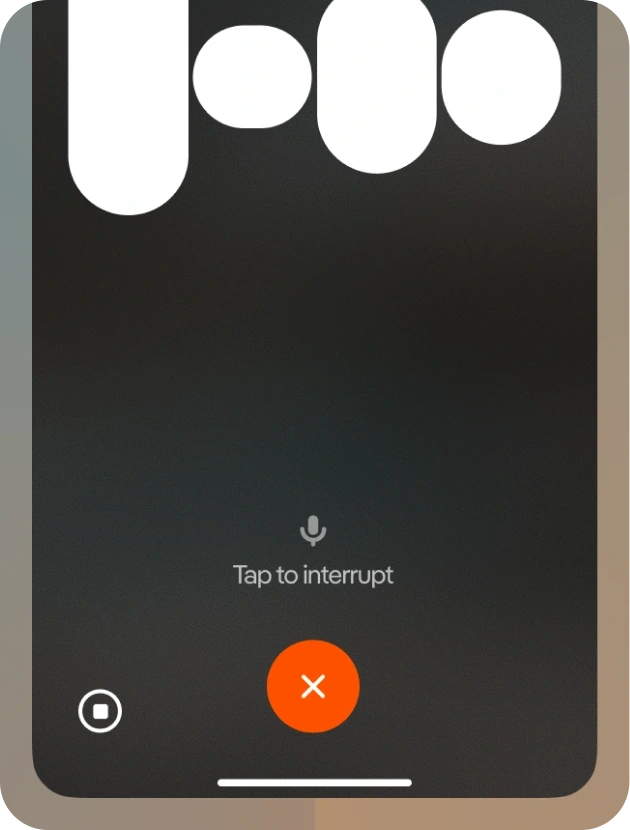
Task: End the voice conversation with the orange X
Action: point(313,686)
